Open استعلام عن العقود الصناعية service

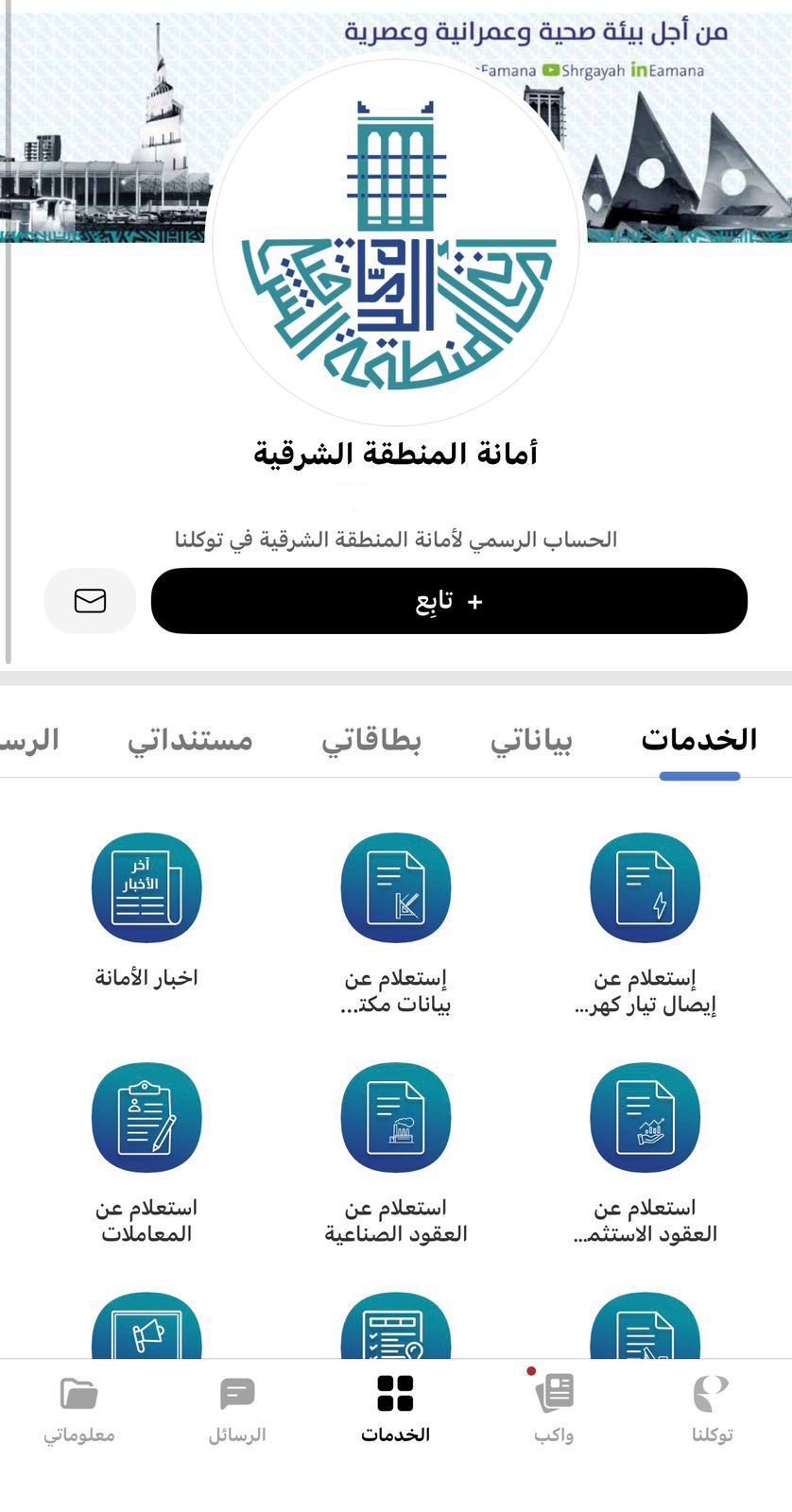(395, 1118)
